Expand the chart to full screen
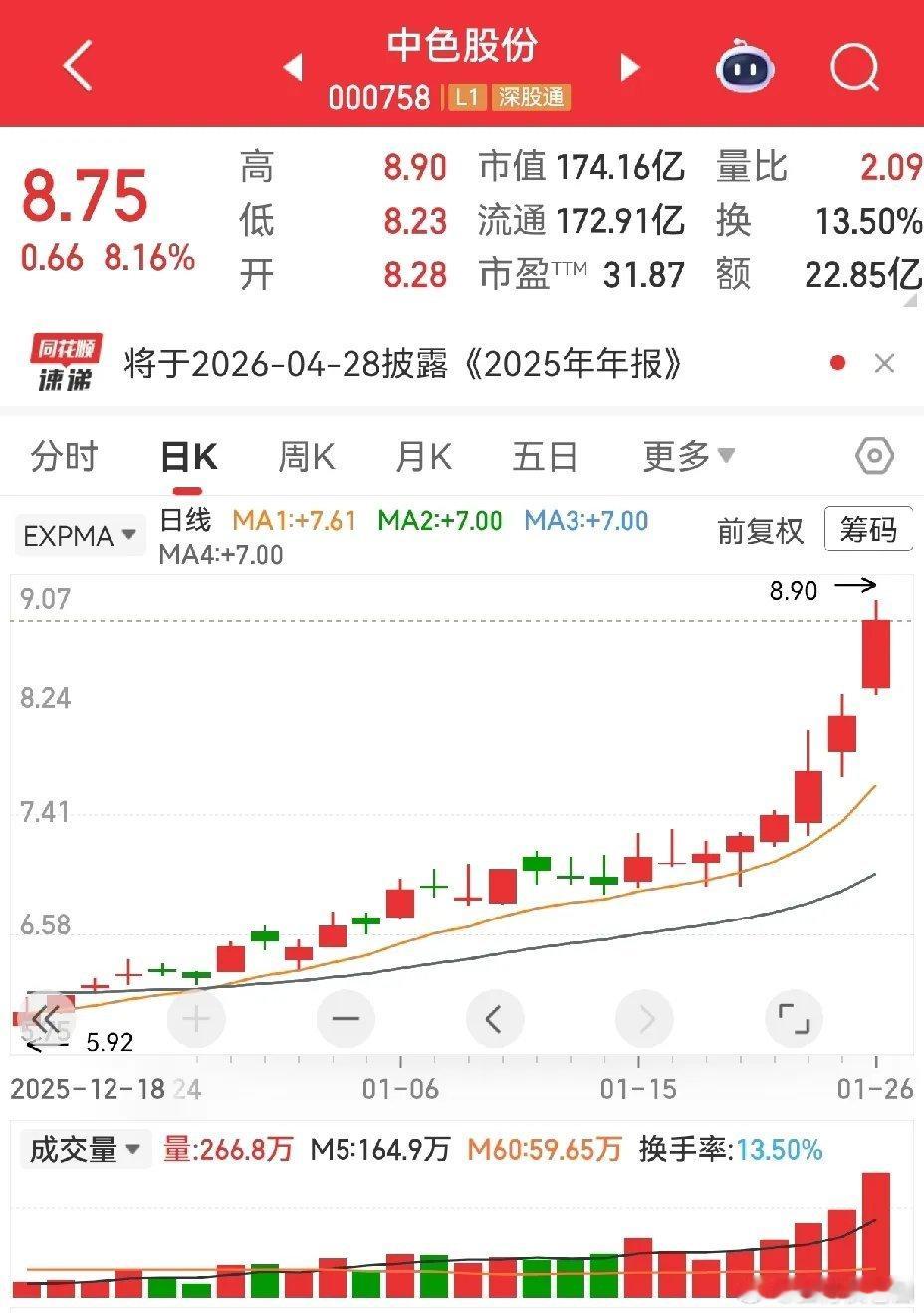 (x=794, y=1018)
